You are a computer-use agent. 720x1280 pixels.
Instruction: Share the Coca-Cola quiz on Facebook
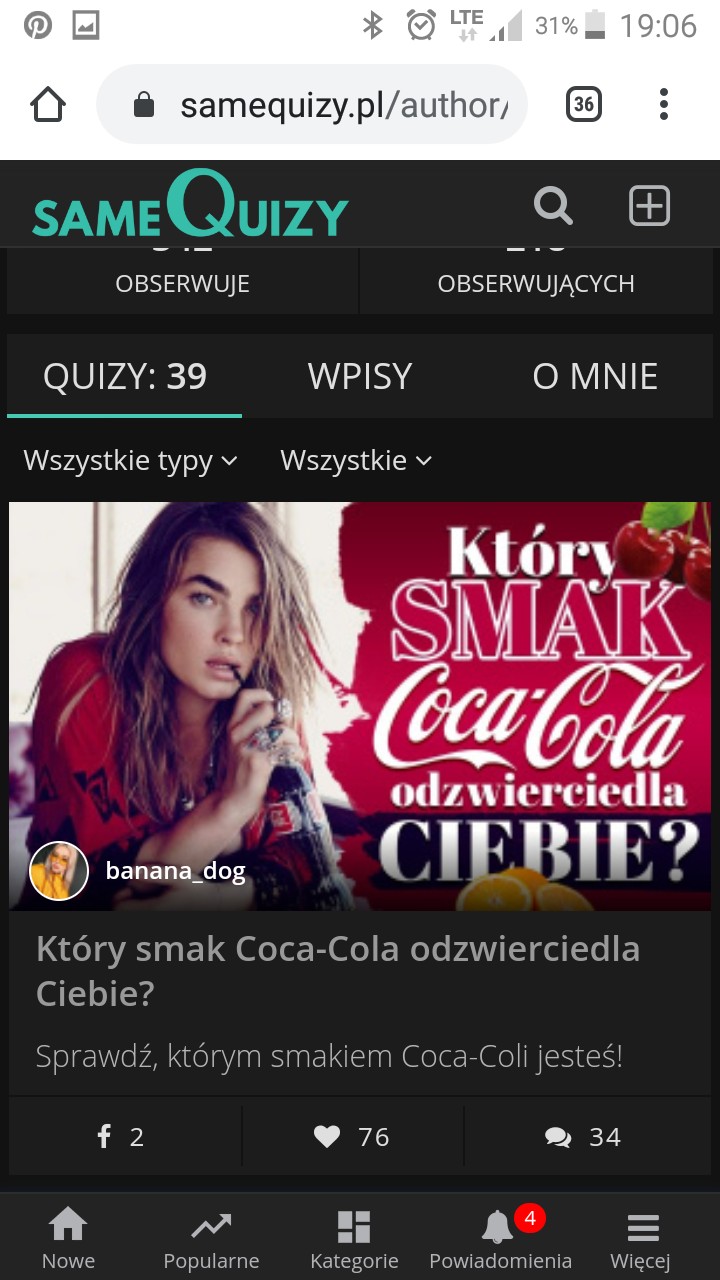120,1137
